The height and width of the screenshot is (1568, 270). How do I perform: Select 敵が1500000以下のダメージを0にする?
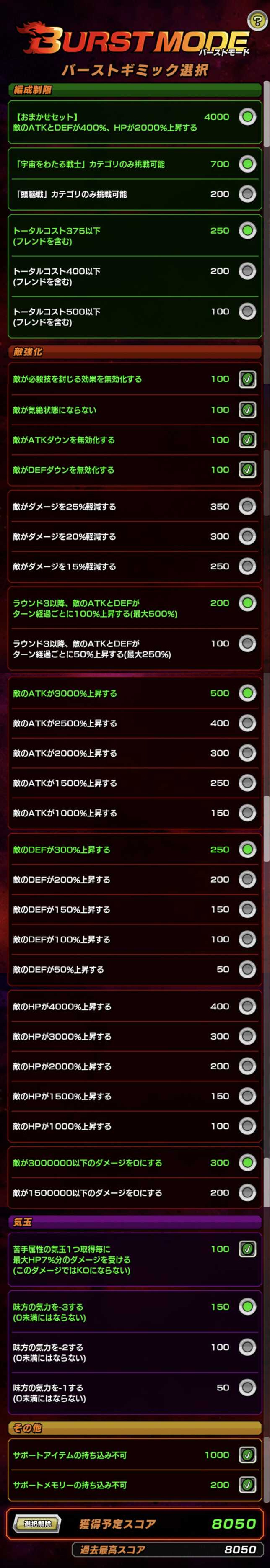[x=247, y=1192]
